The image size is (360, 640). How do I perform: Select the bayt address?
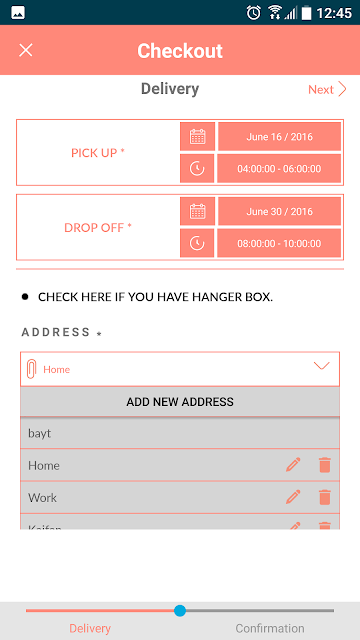180,433
